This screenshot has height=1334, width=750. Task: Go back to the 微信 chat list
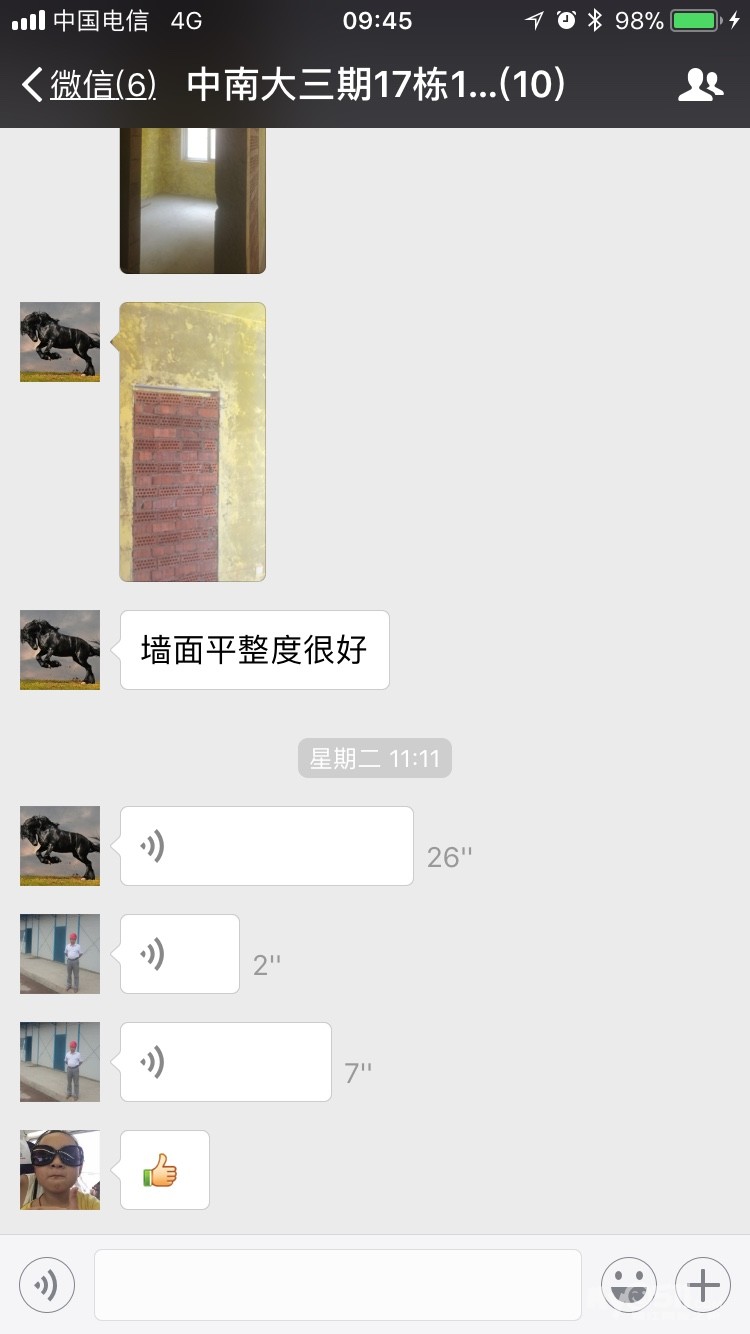point(88,85)
